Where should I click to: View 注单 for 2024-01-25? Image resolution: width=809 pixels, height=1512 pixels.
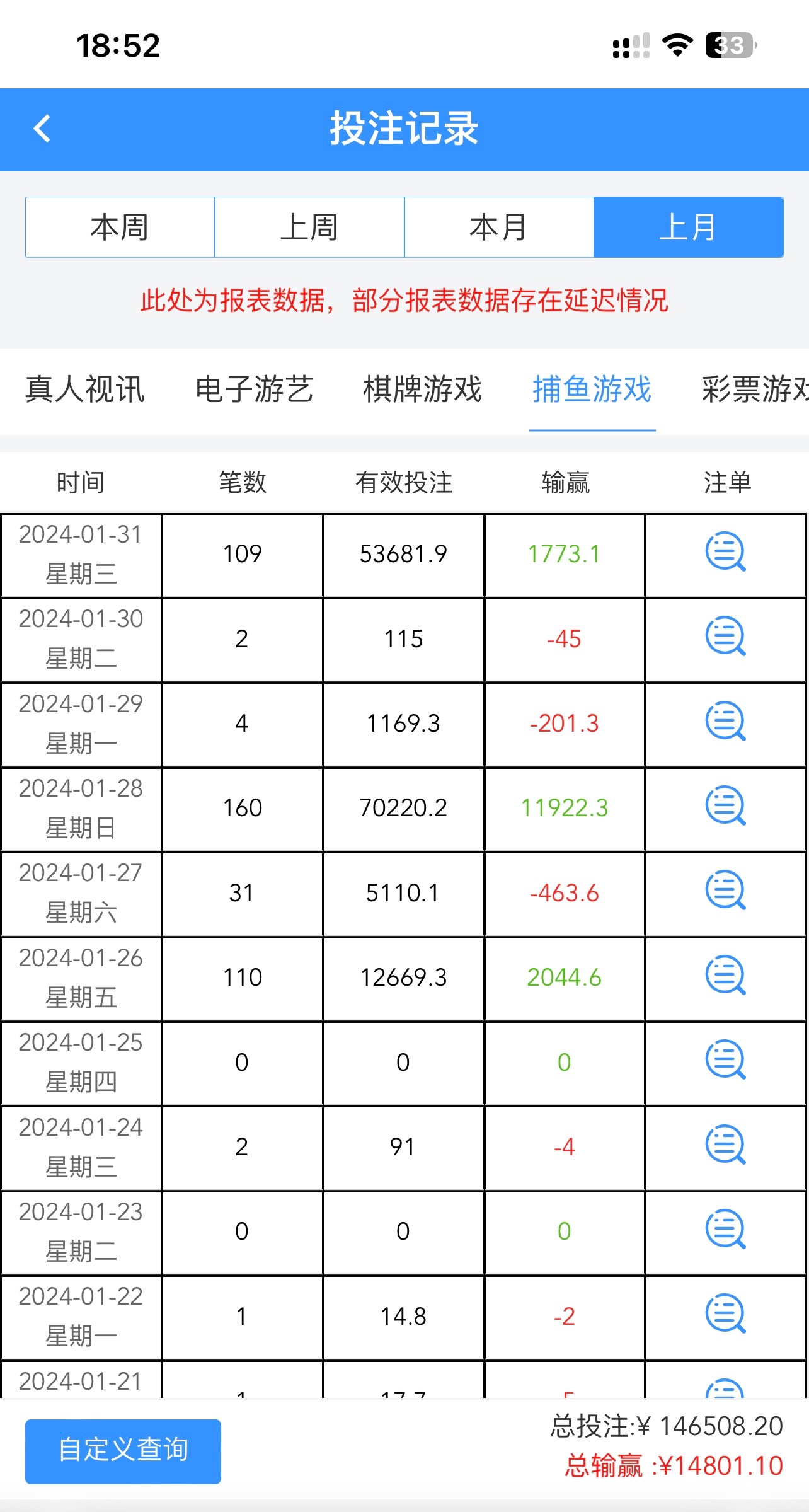point(725,1061)
